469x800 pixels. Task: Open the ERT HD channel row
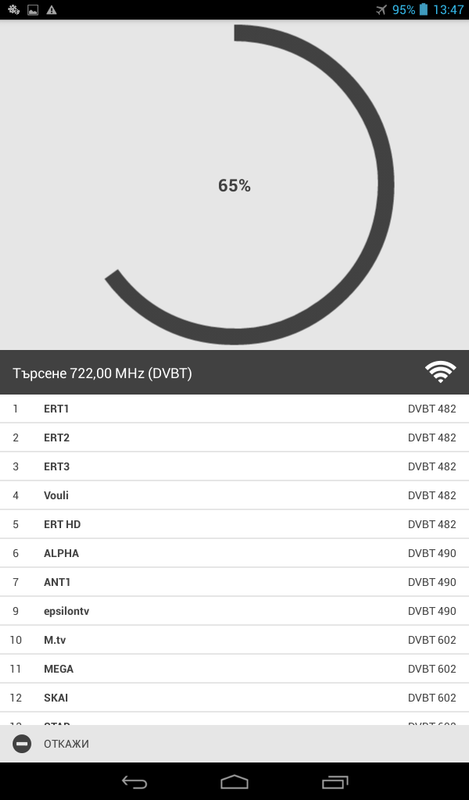point(234,524)
